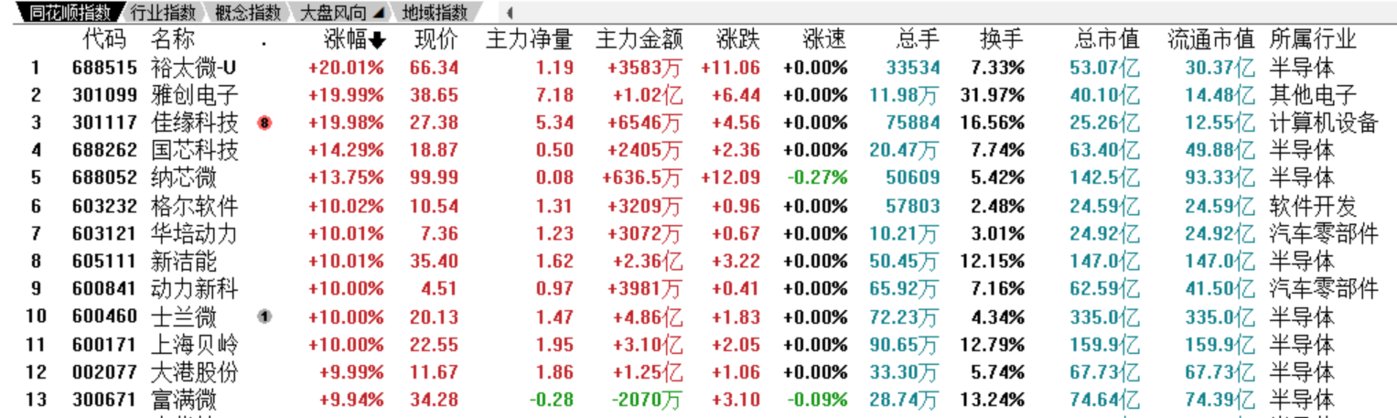1397x418 pixels.
Task: Open stock 雅创电子 row
Action: click(x=194, y=96)
